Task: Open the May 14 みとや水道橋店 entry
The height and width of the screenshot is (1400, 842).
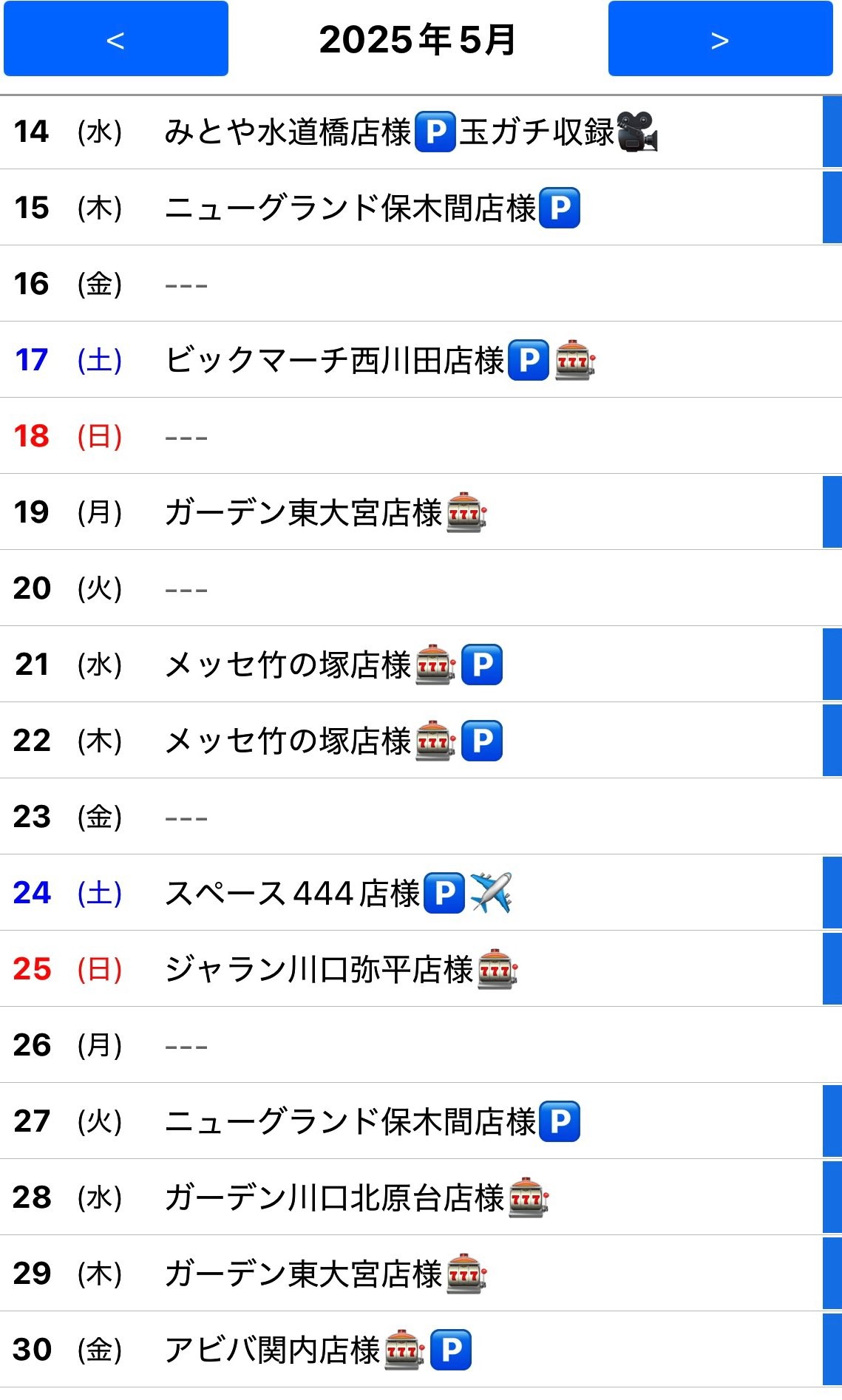Action: tap(421, 132)
